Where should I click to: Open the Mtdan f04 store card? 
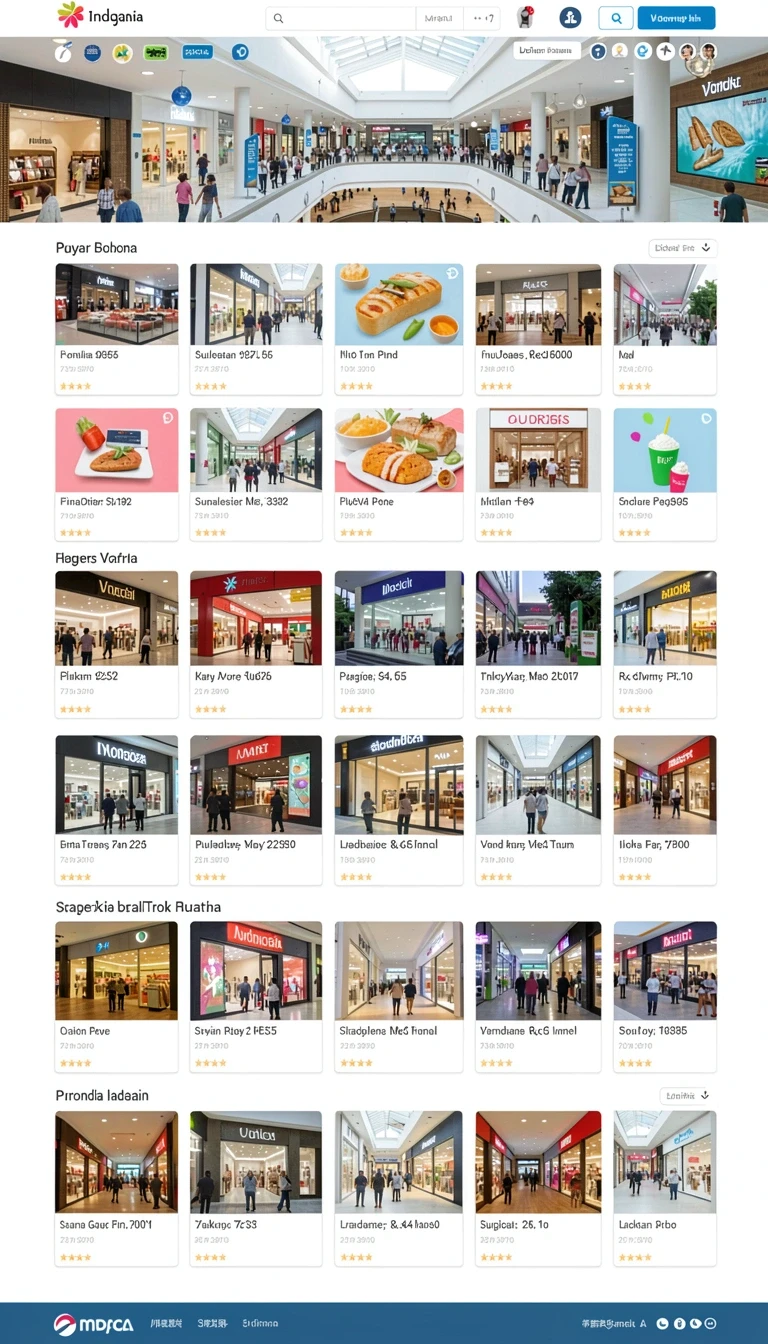click(x=538, y=474)
